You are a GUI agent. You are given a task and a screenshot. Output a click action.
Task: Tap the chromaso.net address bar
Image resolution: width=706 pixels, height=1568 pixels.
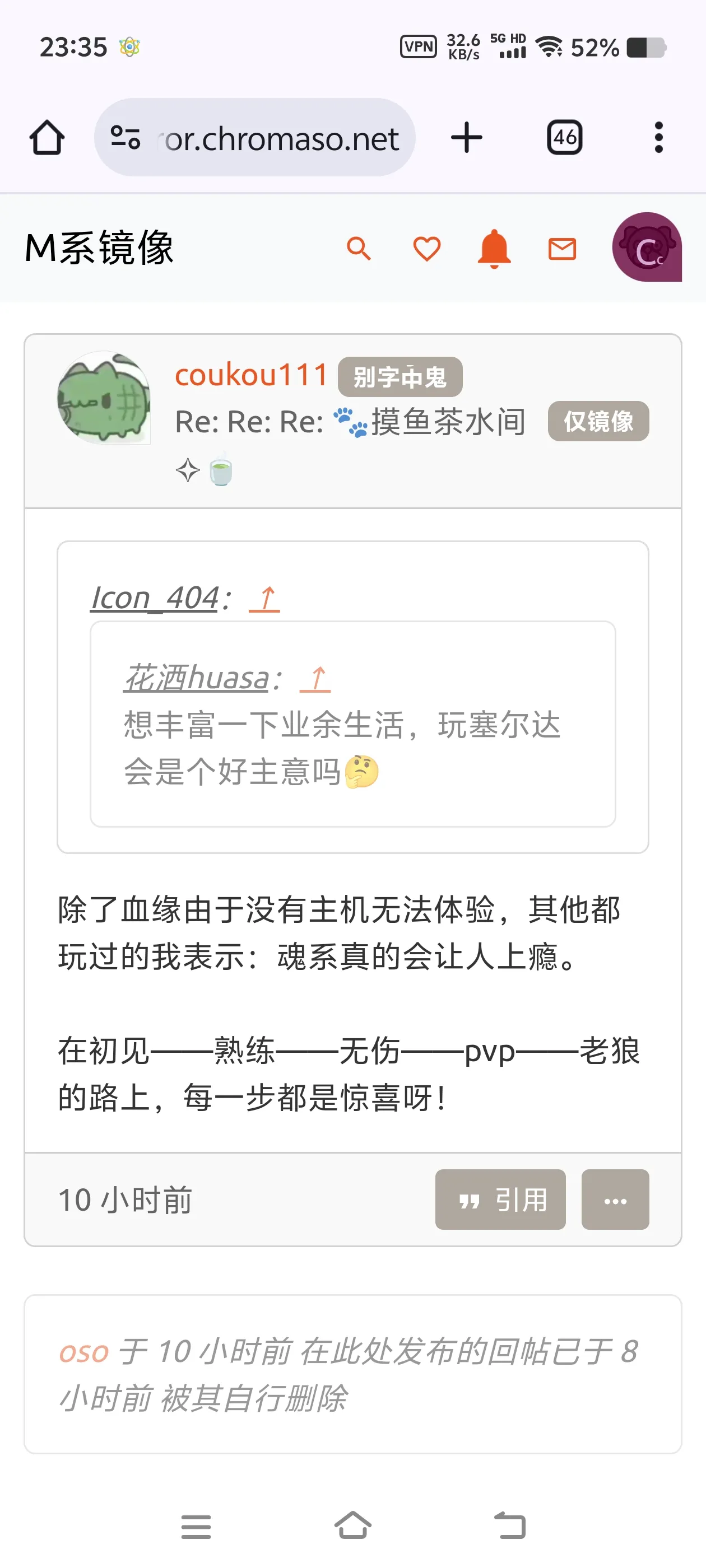(268, 138)
